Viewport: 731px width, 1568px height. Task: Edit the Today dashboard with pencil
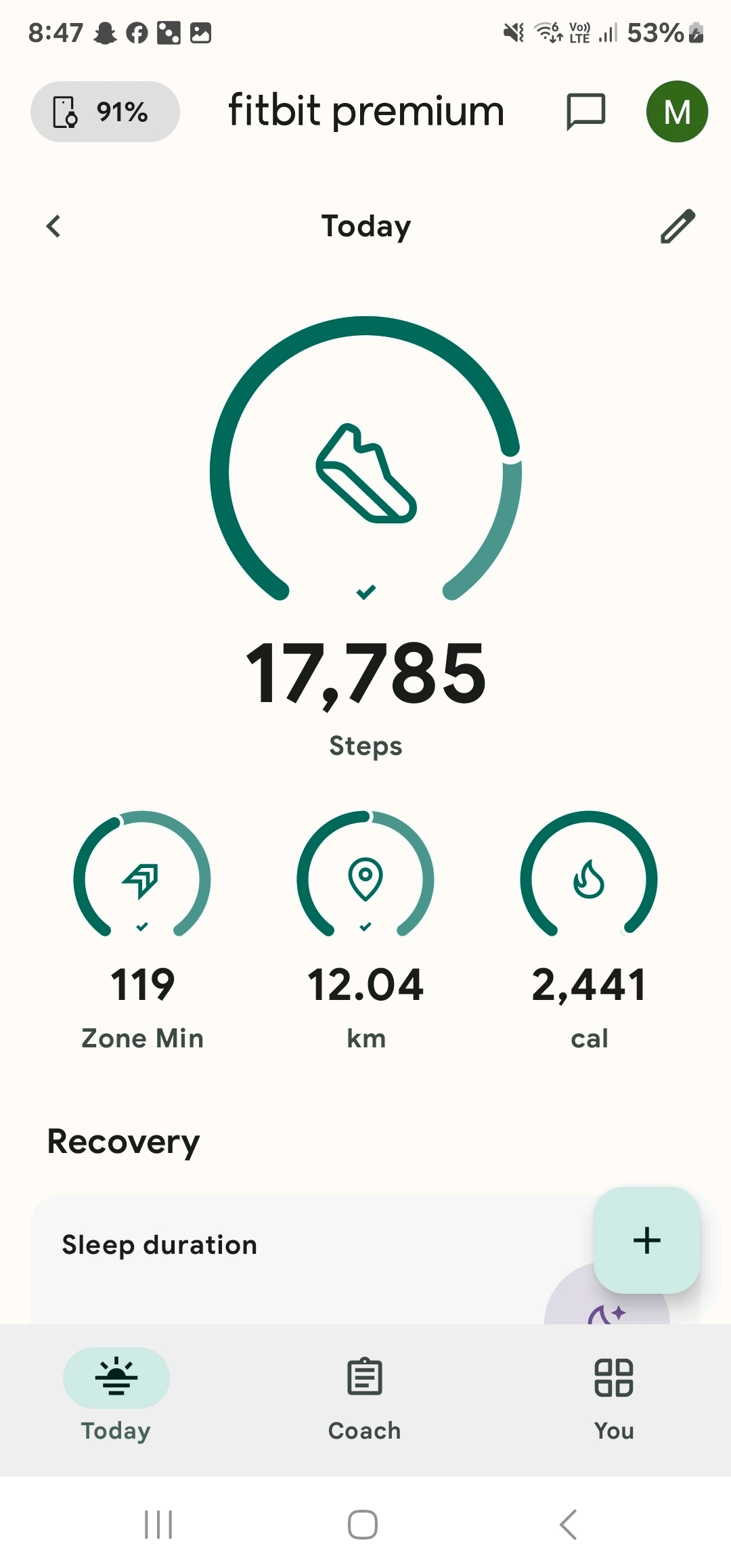tap(678, 226)
